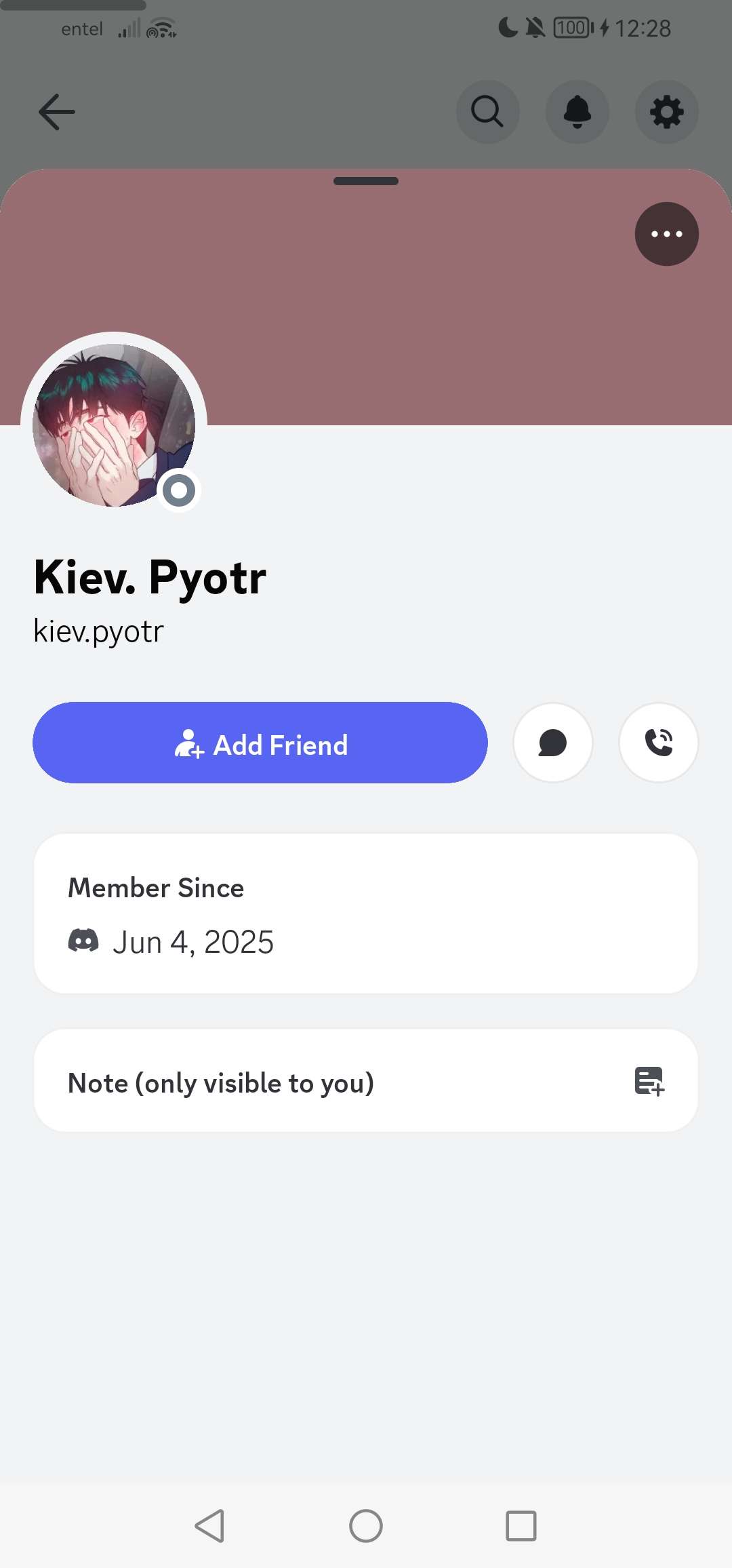Tap the back arrow at top left
The image size is (732, 1568).
pos(57,112)
